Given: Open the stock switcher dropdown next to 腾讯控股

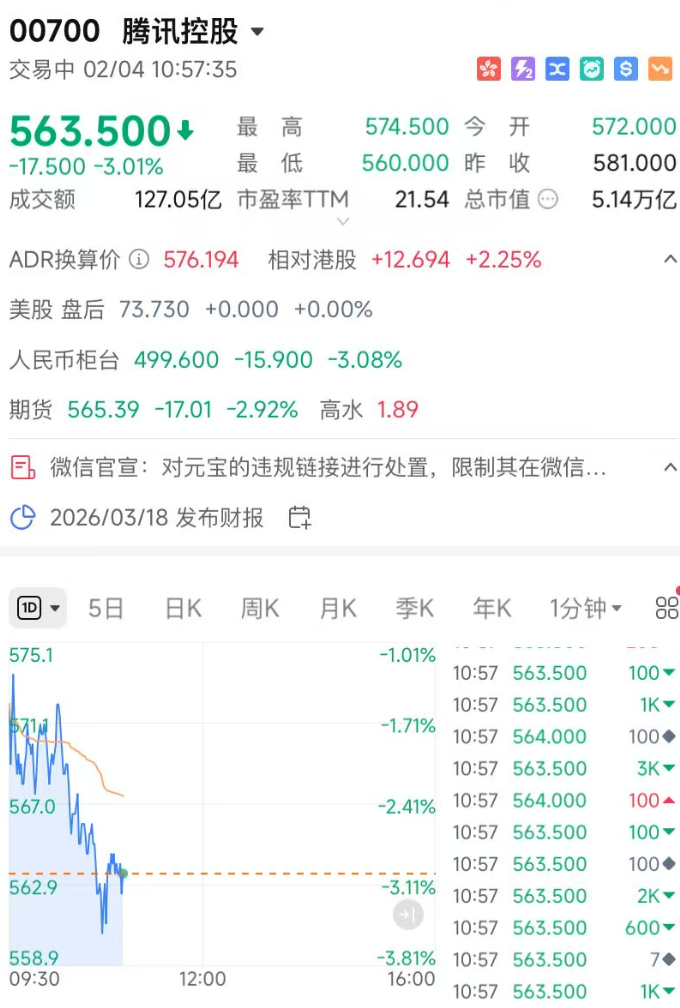Looking at the screenshot, I should (x=257, y=32).
